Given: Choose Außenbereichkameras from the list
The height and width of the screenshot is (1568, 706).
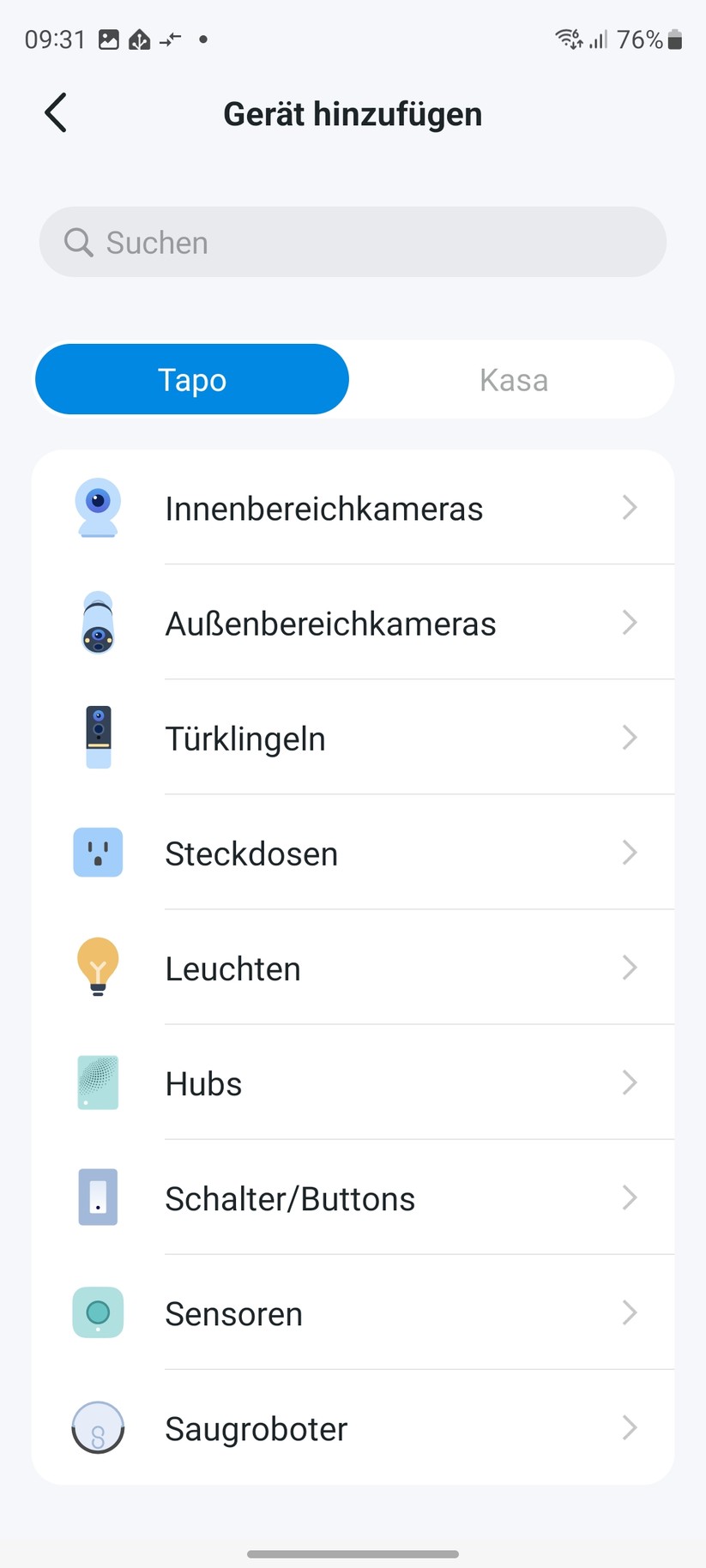Looking at the screenshot, I should [353, 623].
